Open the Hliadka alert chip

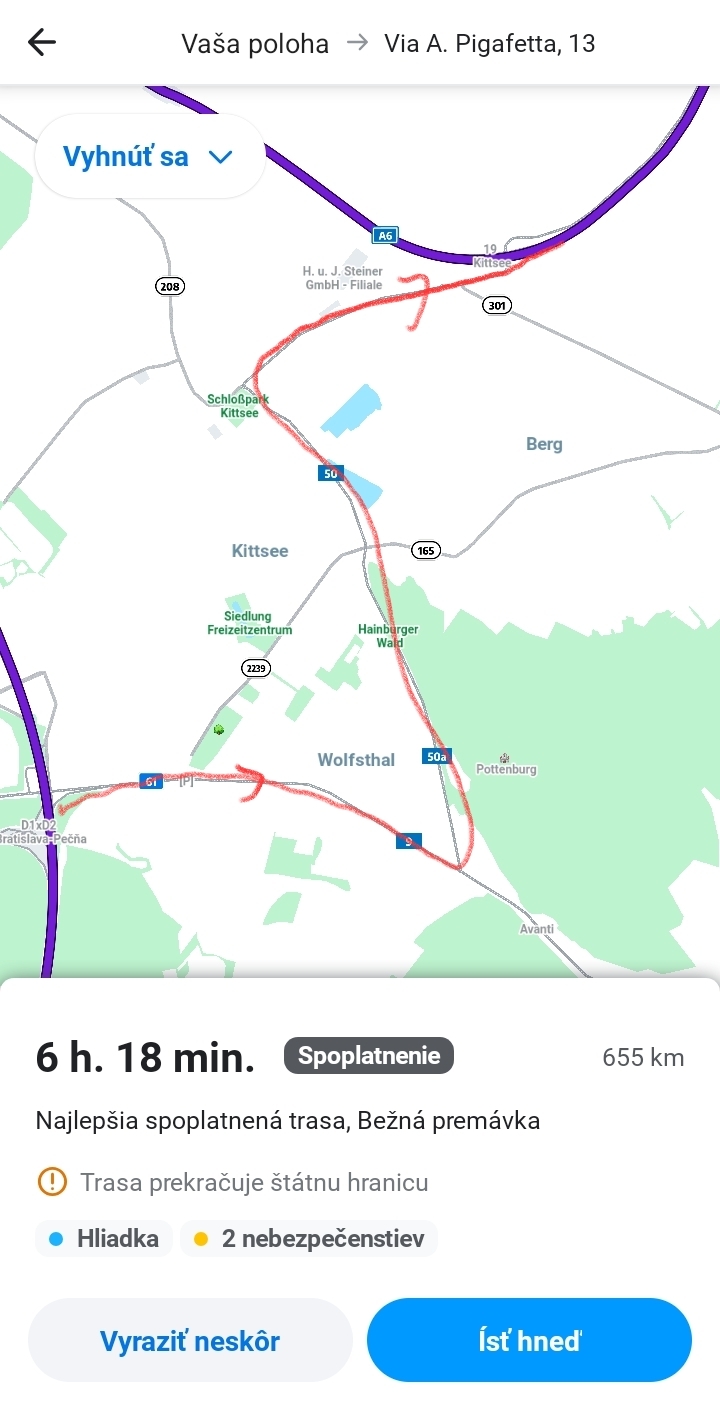[x=104, y=1239]
